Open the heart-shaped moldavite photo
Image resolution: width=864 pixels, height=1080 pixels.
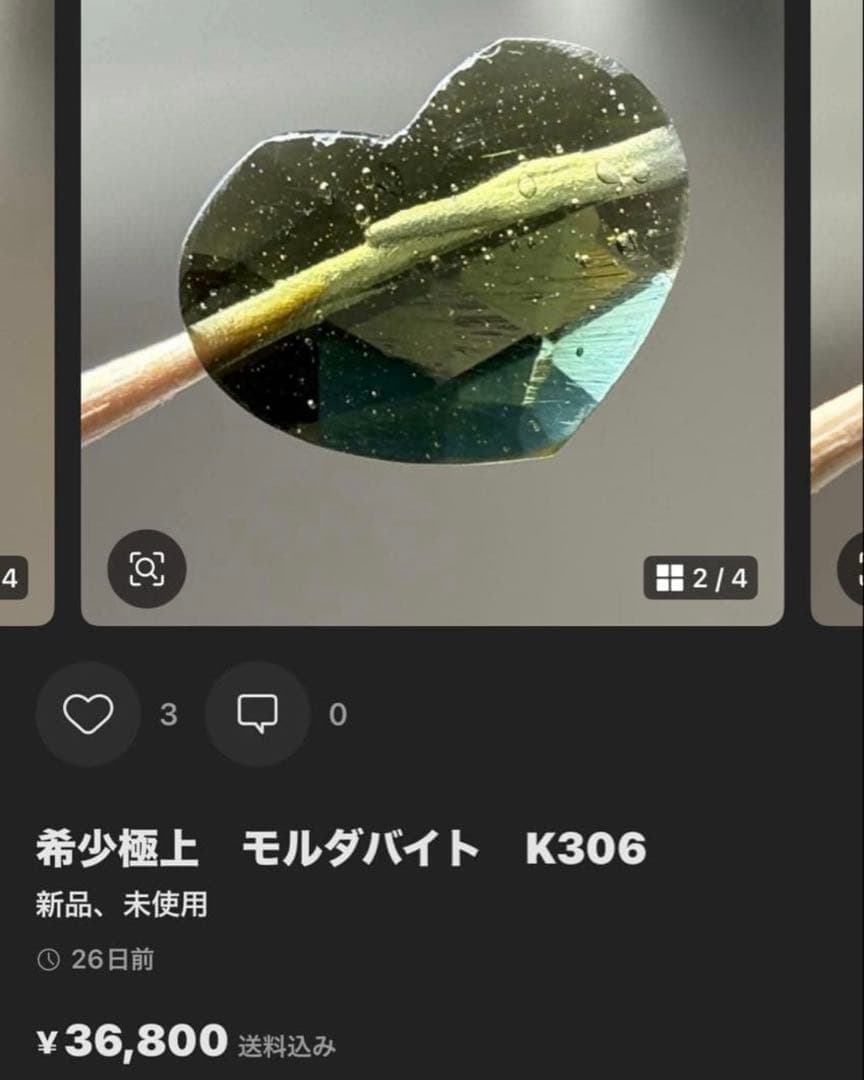(x=432, y=260)
